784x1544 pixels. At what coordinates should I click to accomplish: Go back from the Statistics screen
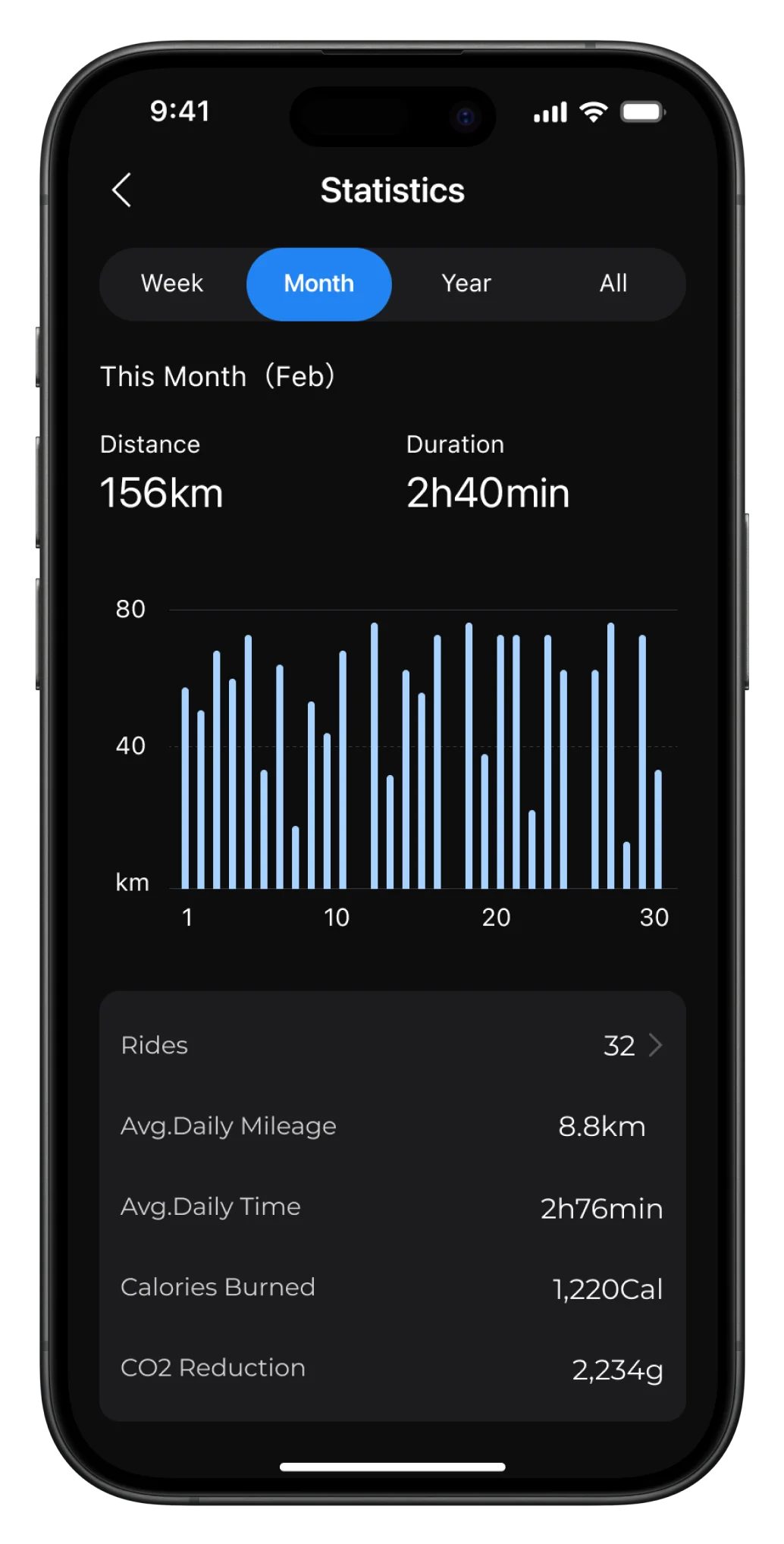coord(122,190)
